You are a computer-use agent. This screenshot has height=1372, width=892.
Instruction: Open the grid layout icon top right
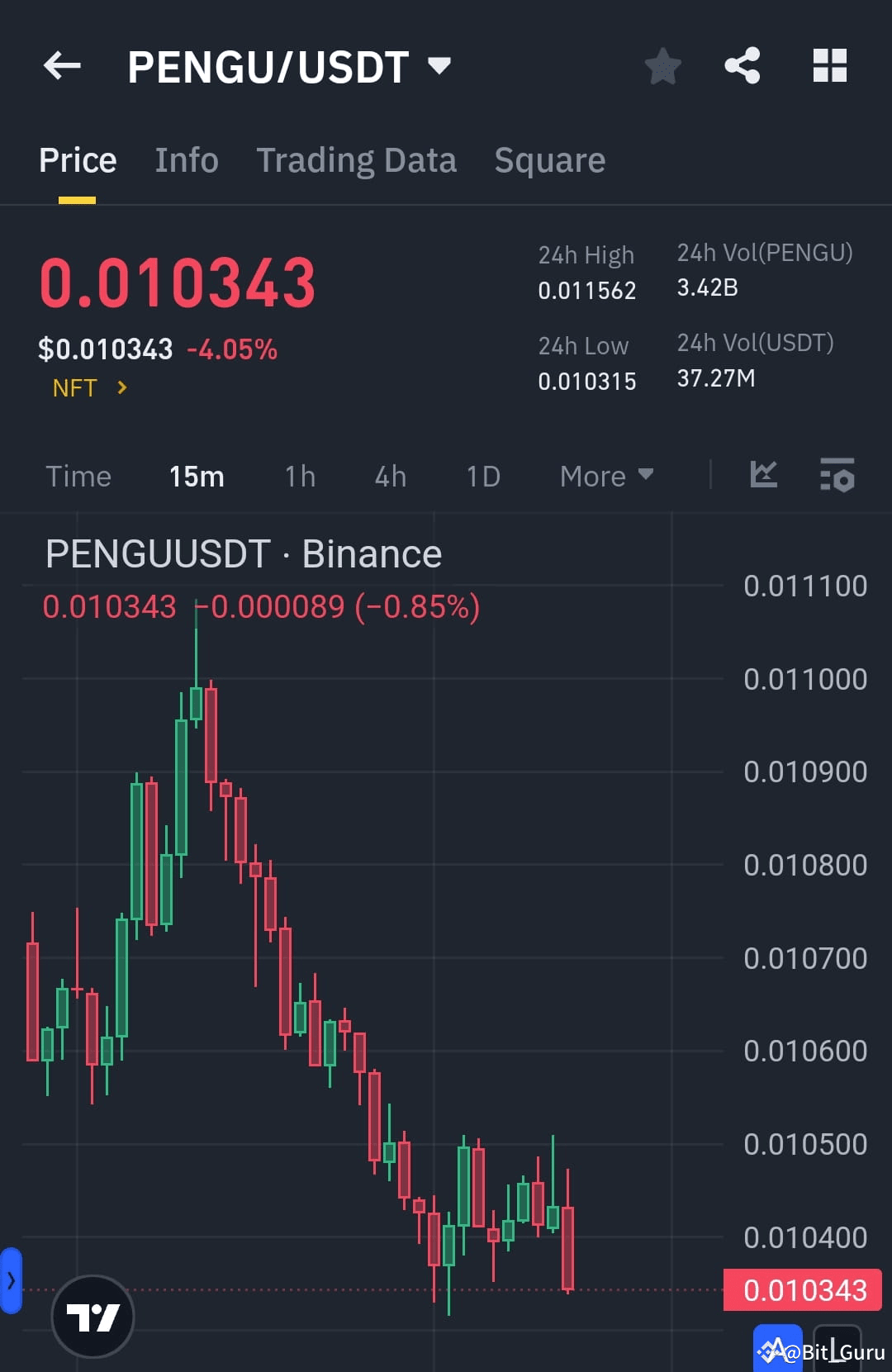[x=830, y=66]
